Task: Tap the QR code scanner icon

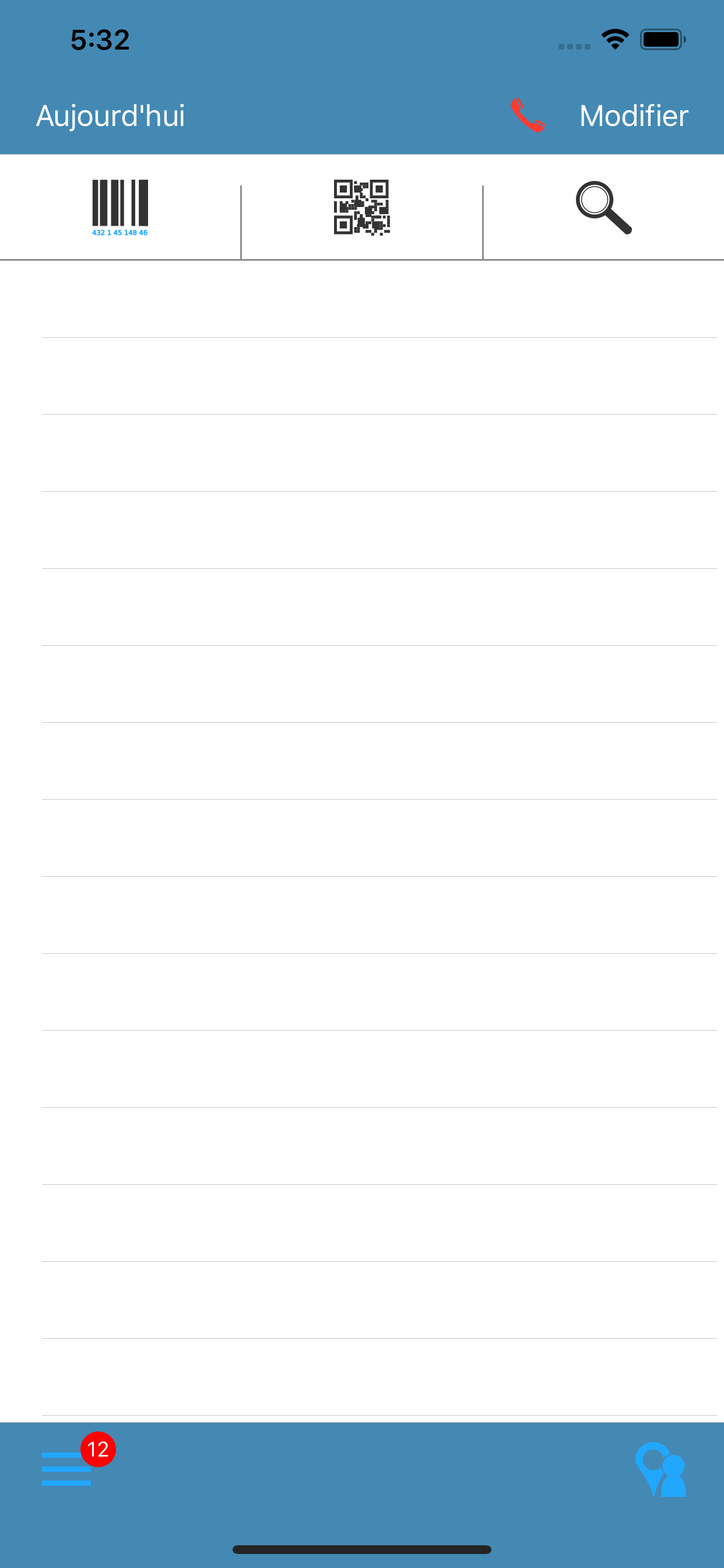Action: 361,208
